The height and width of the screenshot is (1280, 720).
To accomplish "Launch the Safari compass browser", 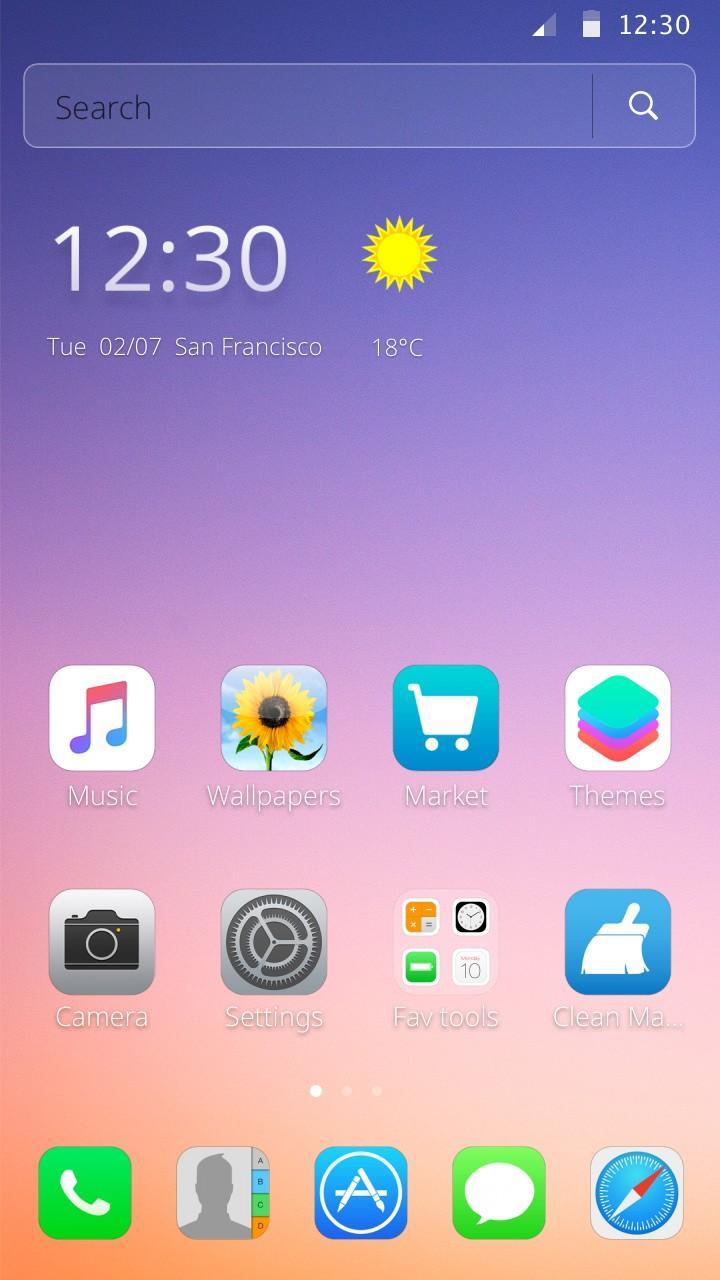I will 637,1193.
